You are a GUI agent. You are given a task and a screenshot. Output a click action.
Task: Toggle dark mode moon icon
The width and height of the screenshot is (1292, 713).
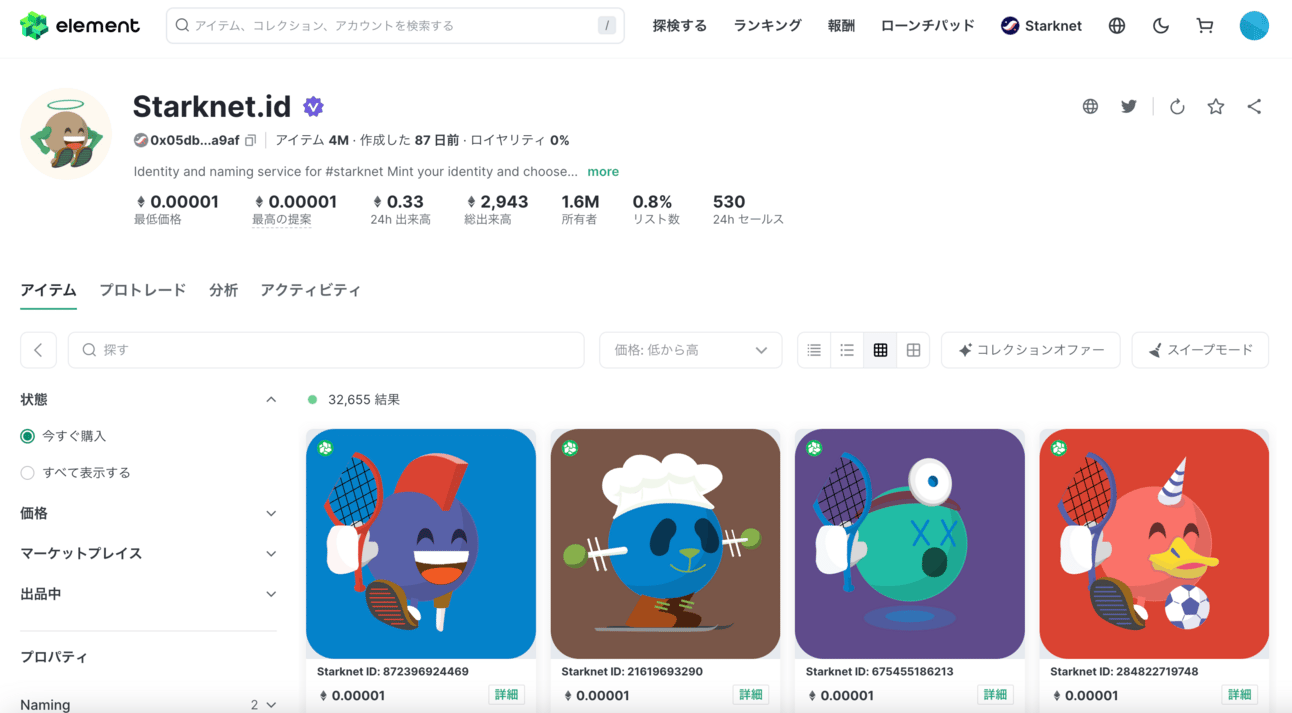pos(1161,26)
